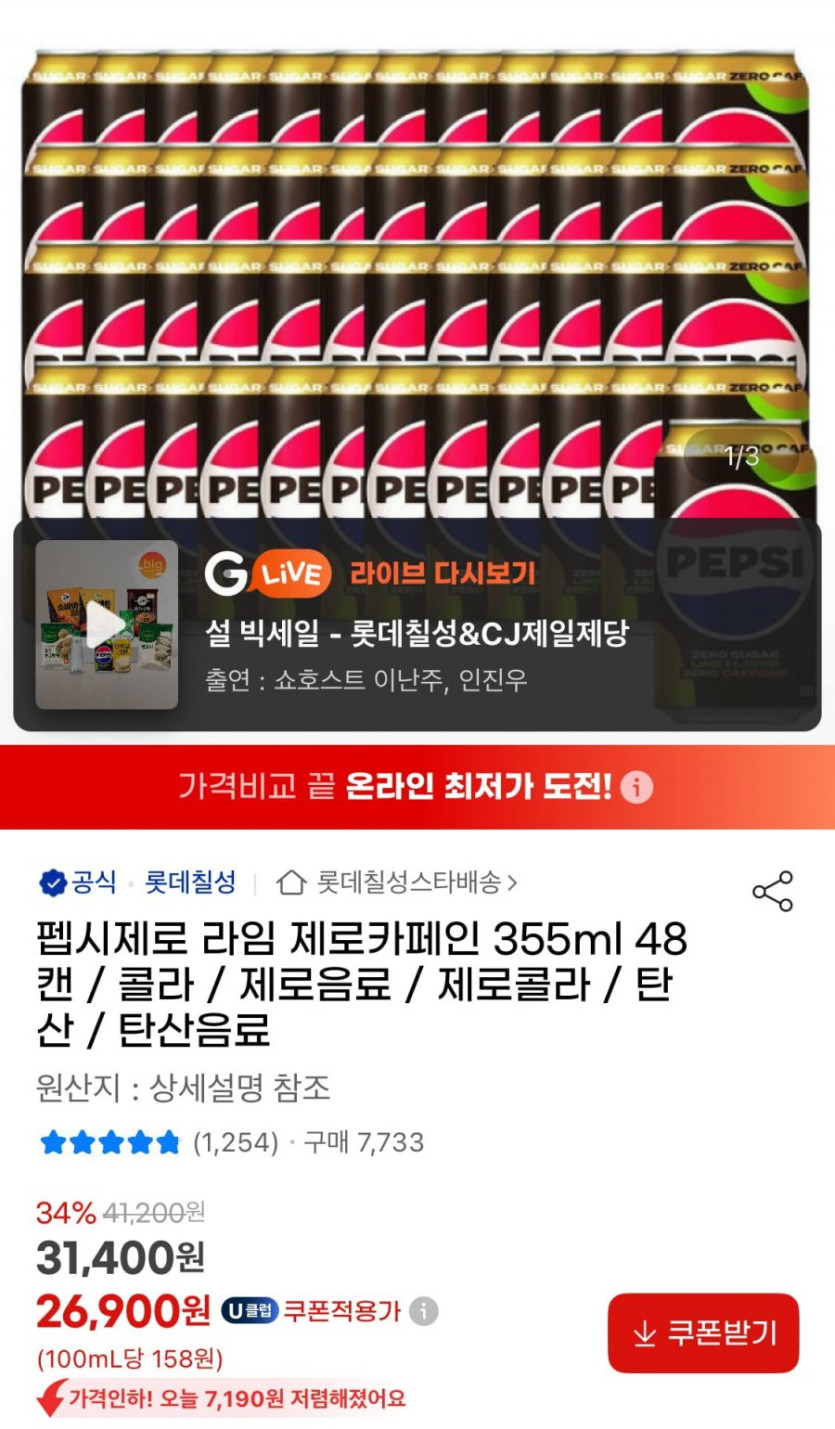The image size is (835, 1429).
Task: Open the 롯데칠성스타배송 store link
Action: (x=400, y=882)
